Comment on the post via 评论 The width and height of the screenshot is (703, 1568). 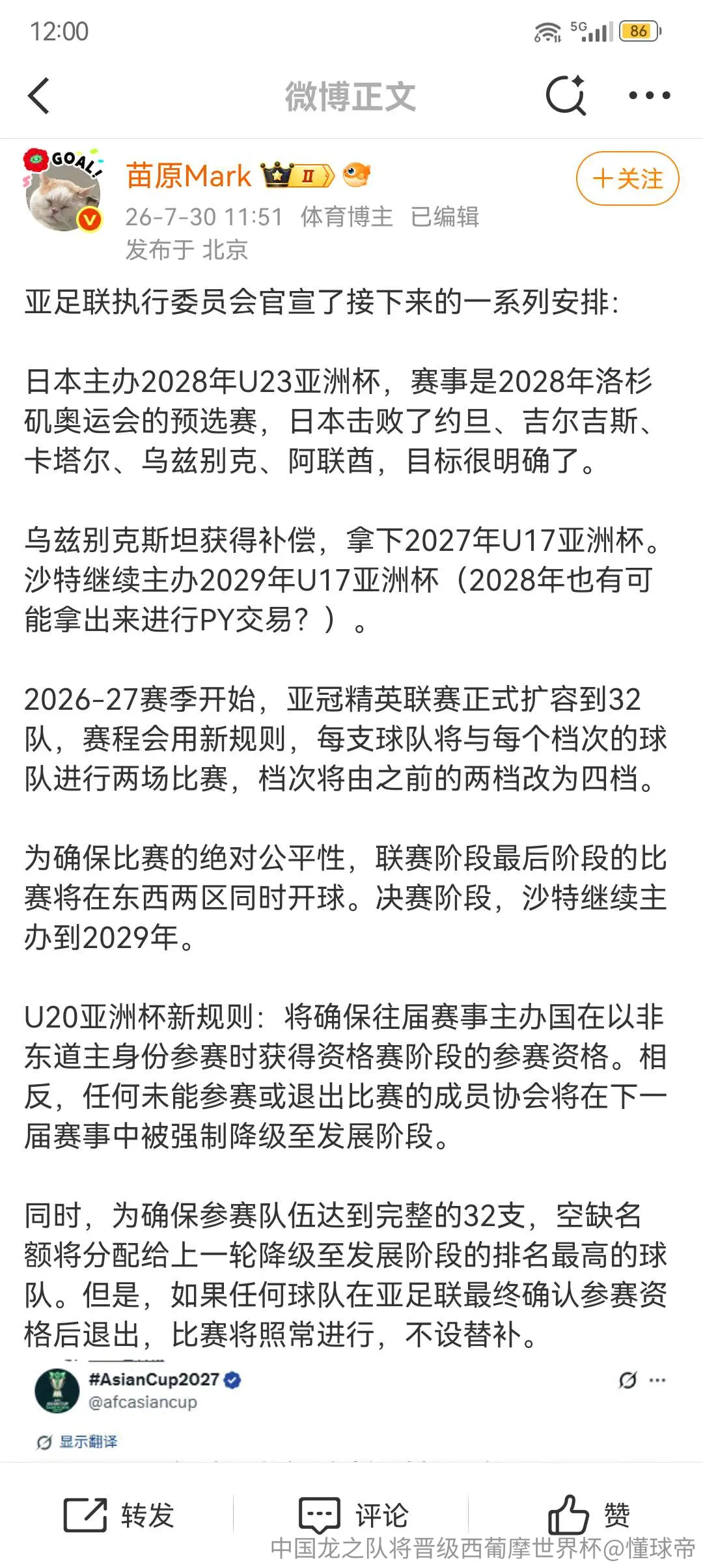point(353,1515)
